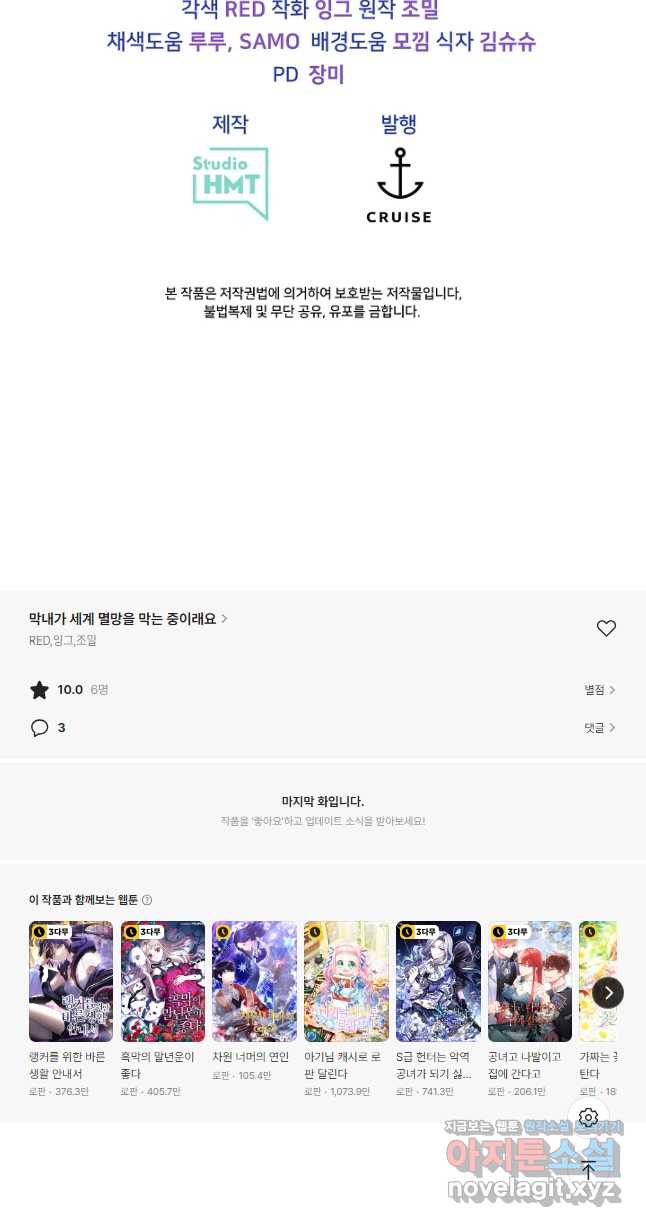
Task: Open the webtoon 아기님 캐시로 로판 달린다
Action: (346, 981)
